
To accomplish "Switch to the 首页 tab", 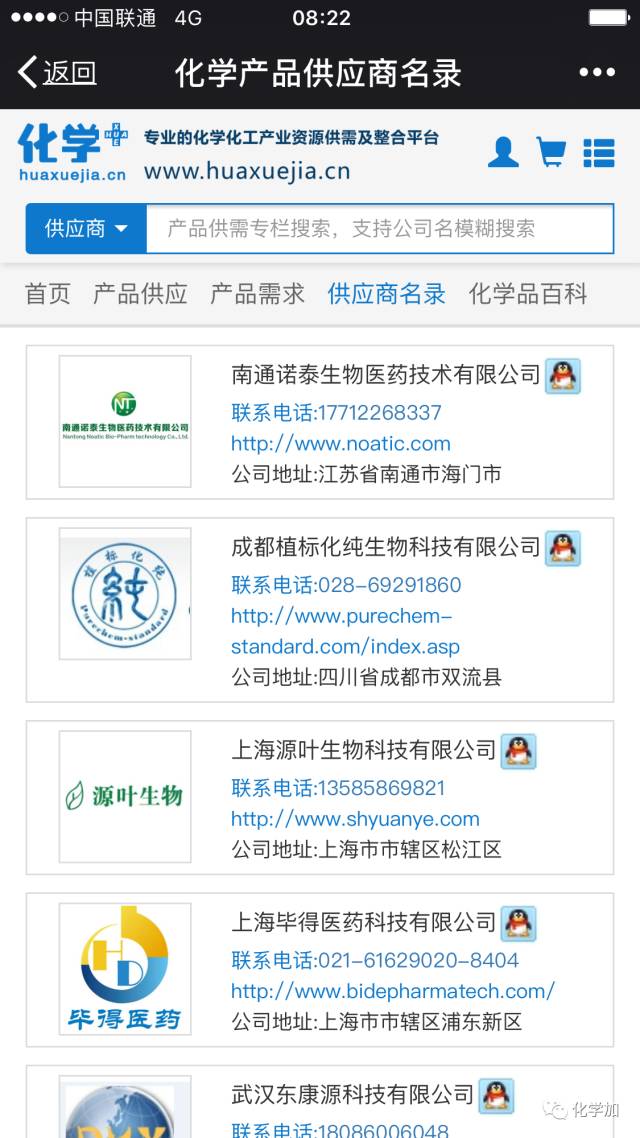I will click(x=48, y=294).
